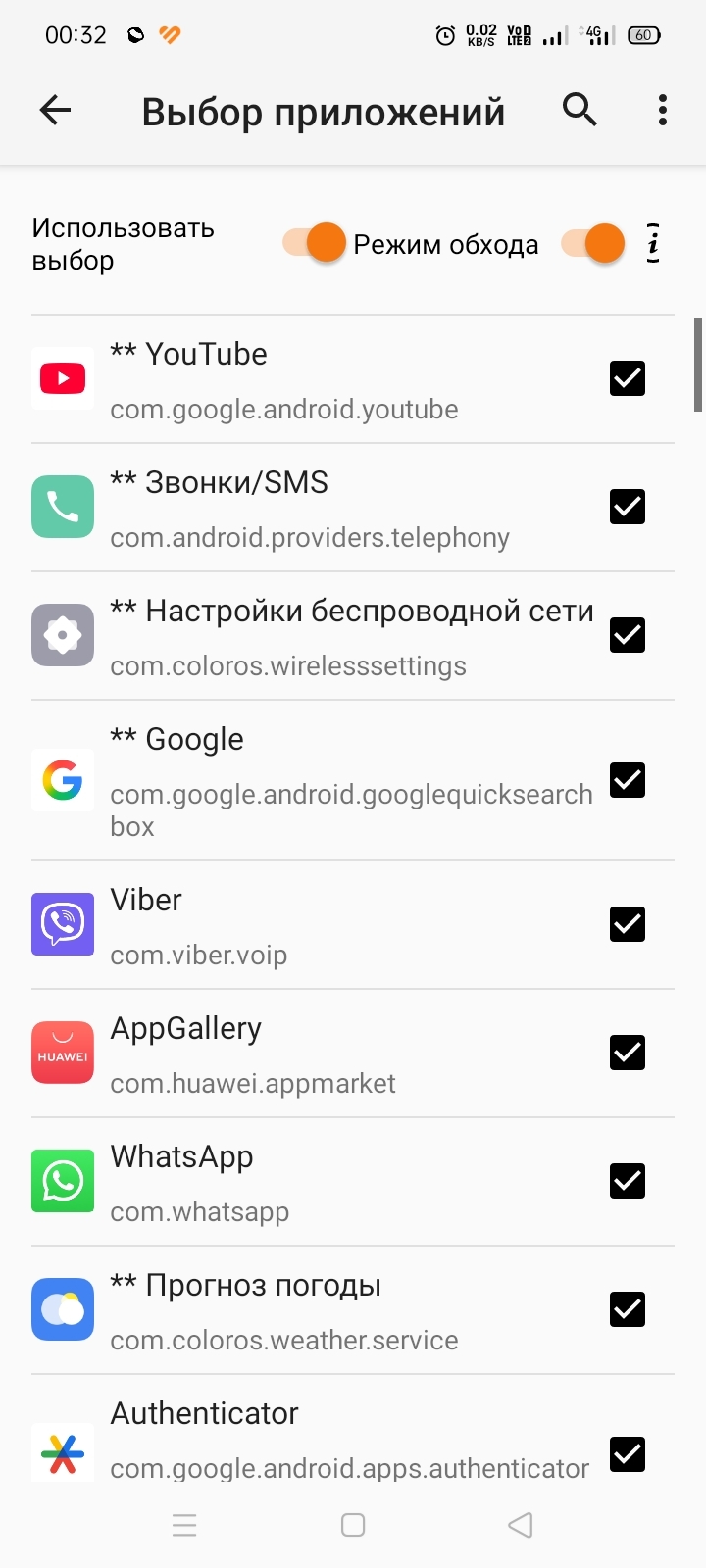
Task: Uncheck the Google app checkbox
Action: [x=628, y=780]
